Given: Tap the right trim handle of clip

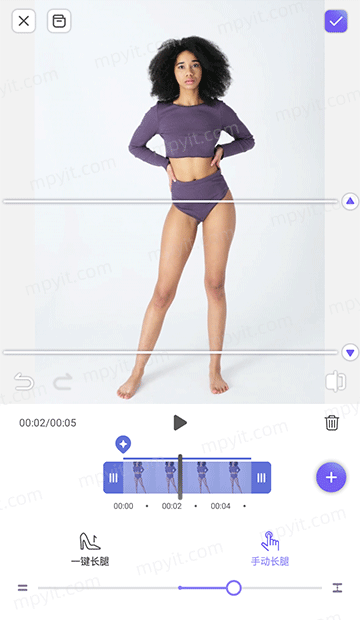Looking at the screenshot, I should [261, 478].
